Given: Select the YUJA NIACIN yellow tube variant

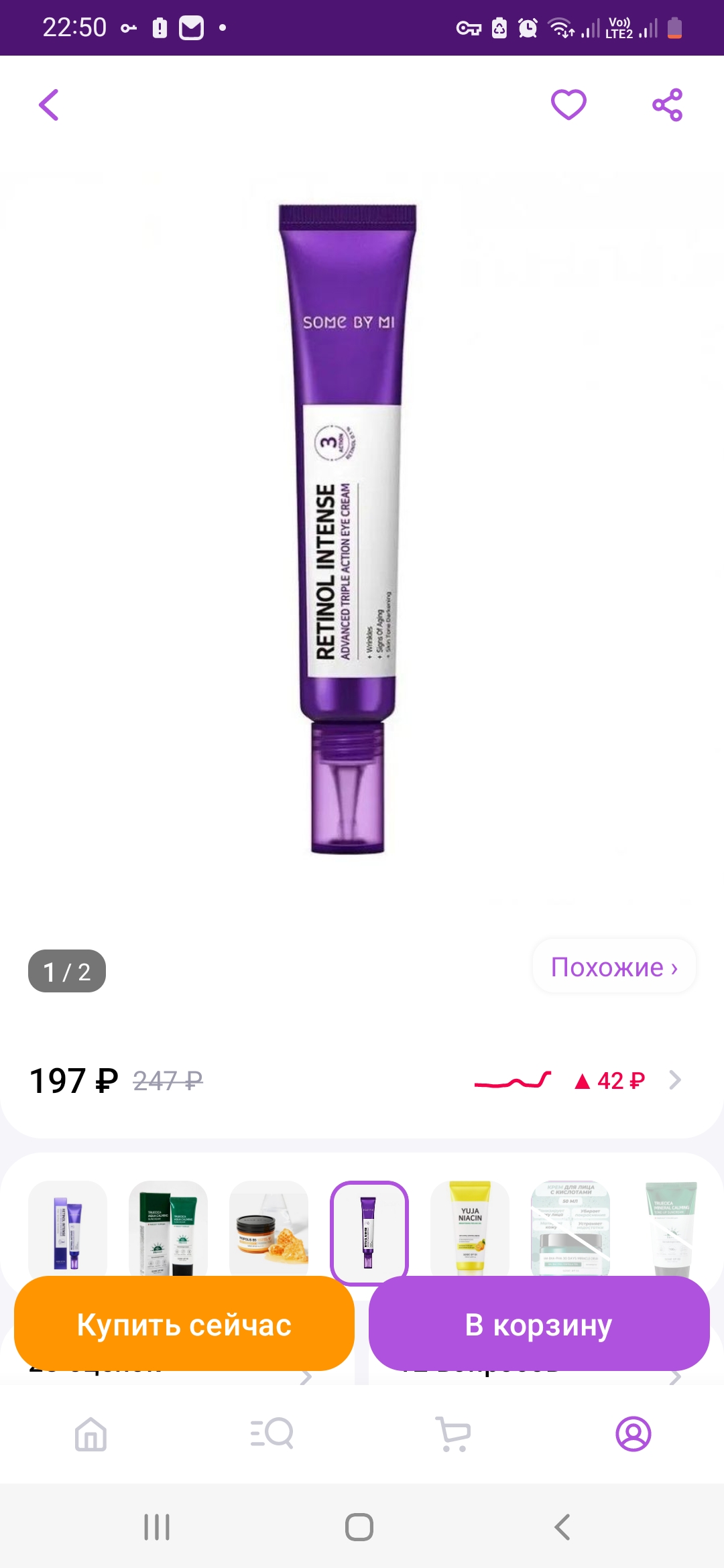Looking at the screenshot, I should point(470,1228).
